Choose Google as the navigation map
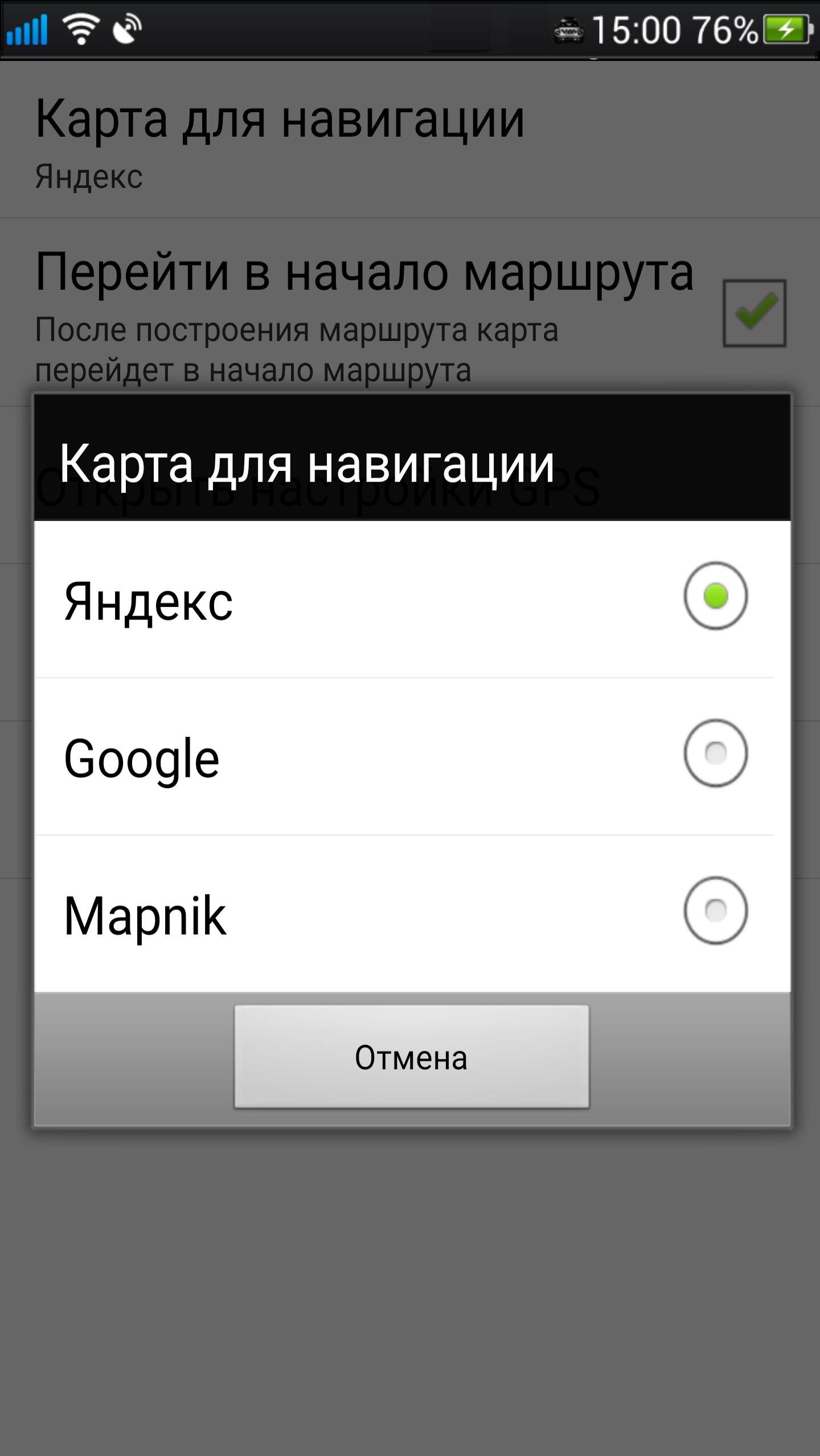This screenshot has height=1456, width=820. click(x=715, y=753)
